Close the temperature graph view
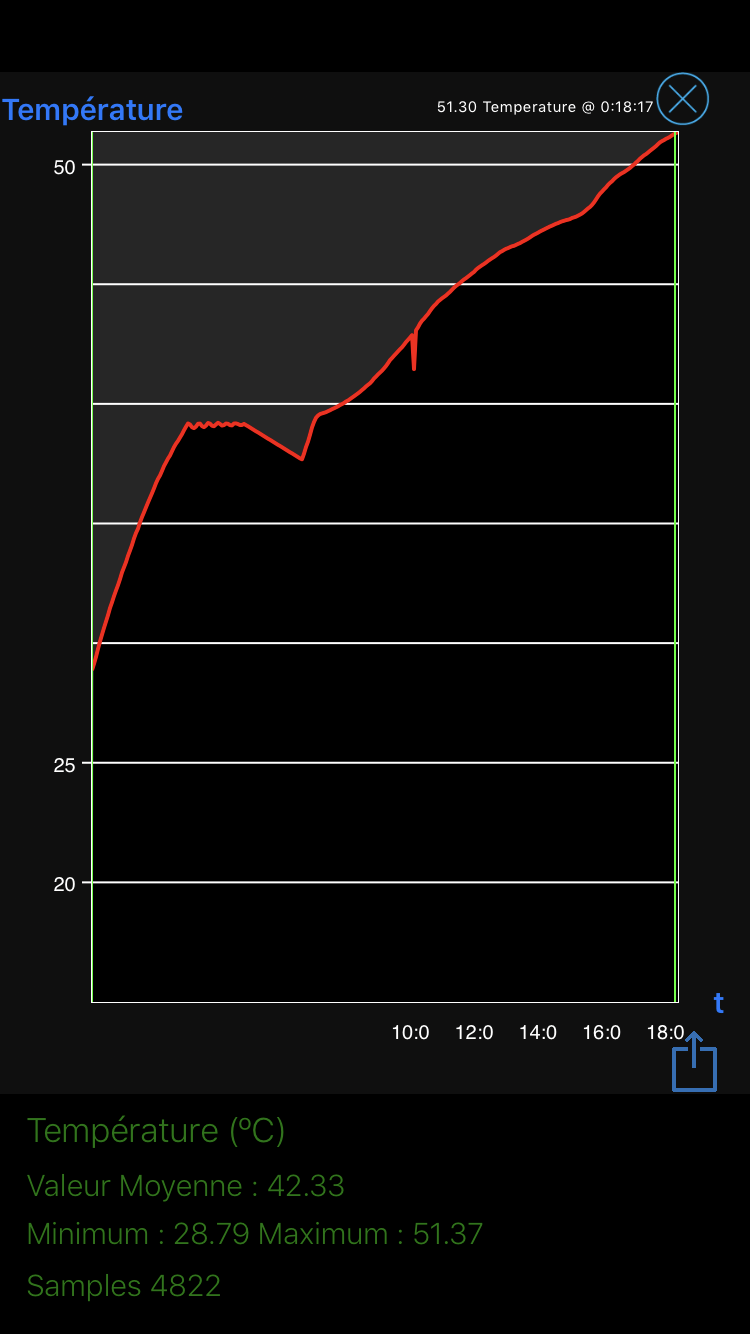Image resolution: width=750 pixels, height=1334 pixels. coord(683,99)
